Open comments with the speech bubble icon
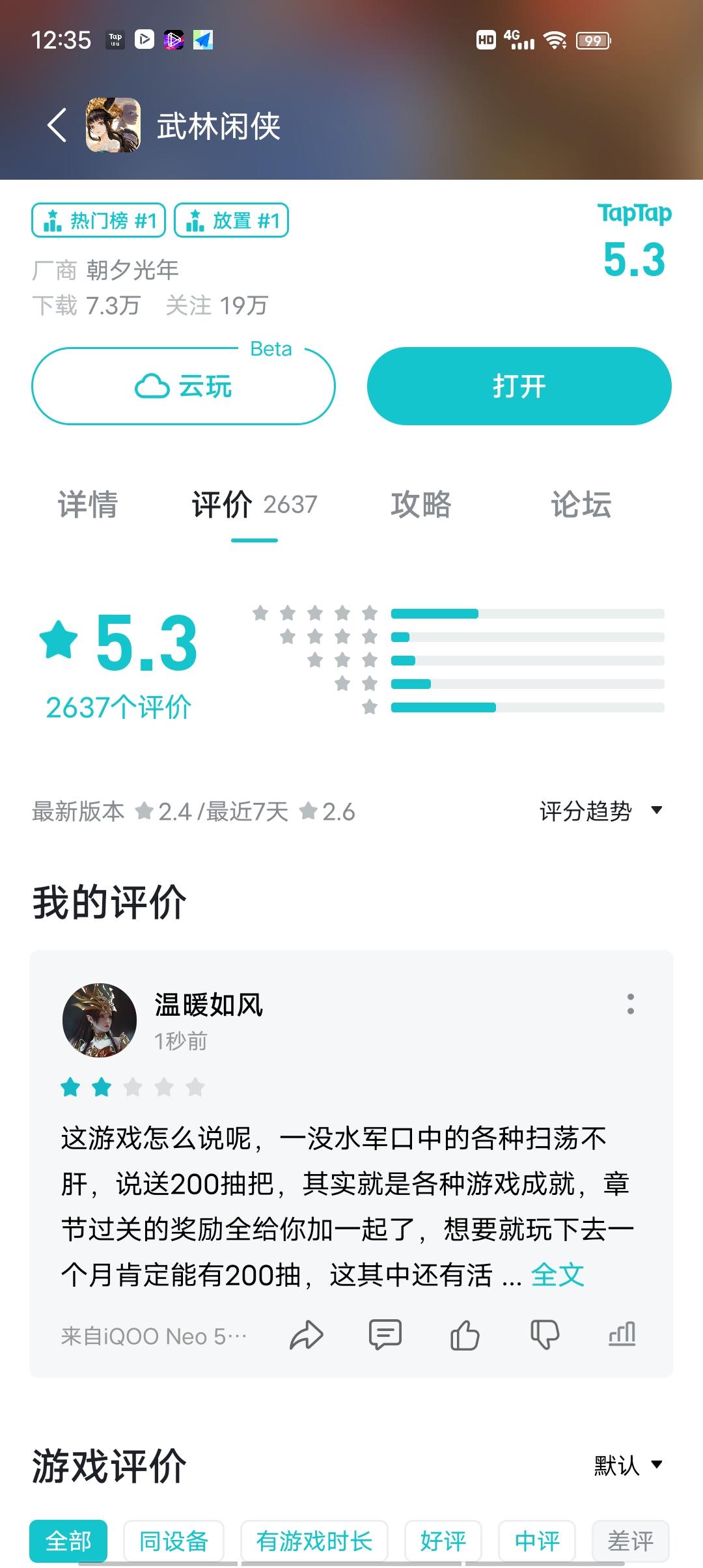The width and height of the screenshot is (703, 1568). coord(385,1334)
